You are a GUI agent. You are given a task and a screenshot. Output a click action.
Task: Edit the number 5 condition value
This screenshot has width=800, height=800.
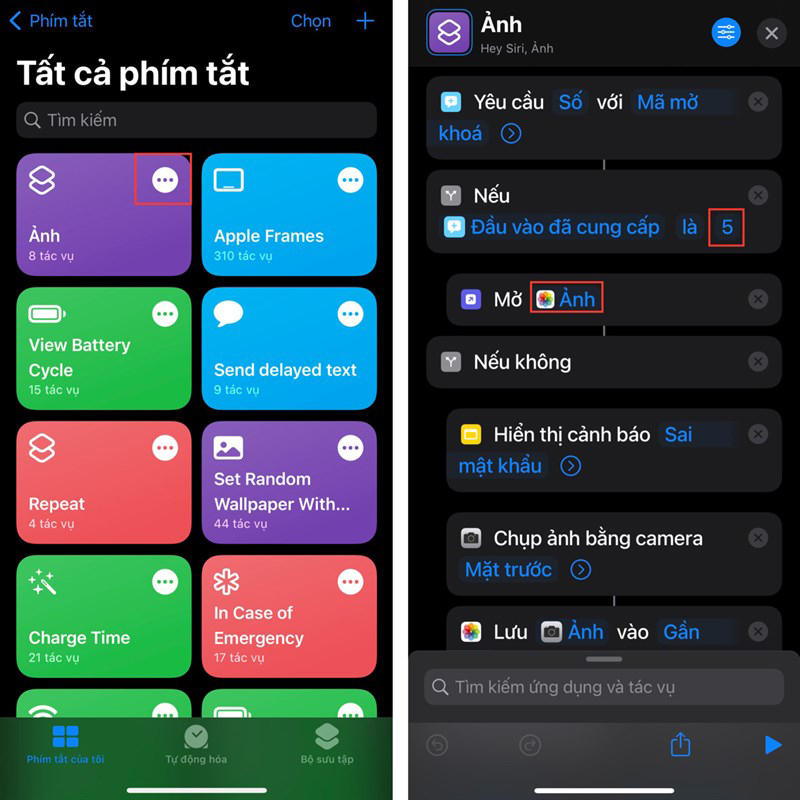pyautogui.click(x=727, y=228)
